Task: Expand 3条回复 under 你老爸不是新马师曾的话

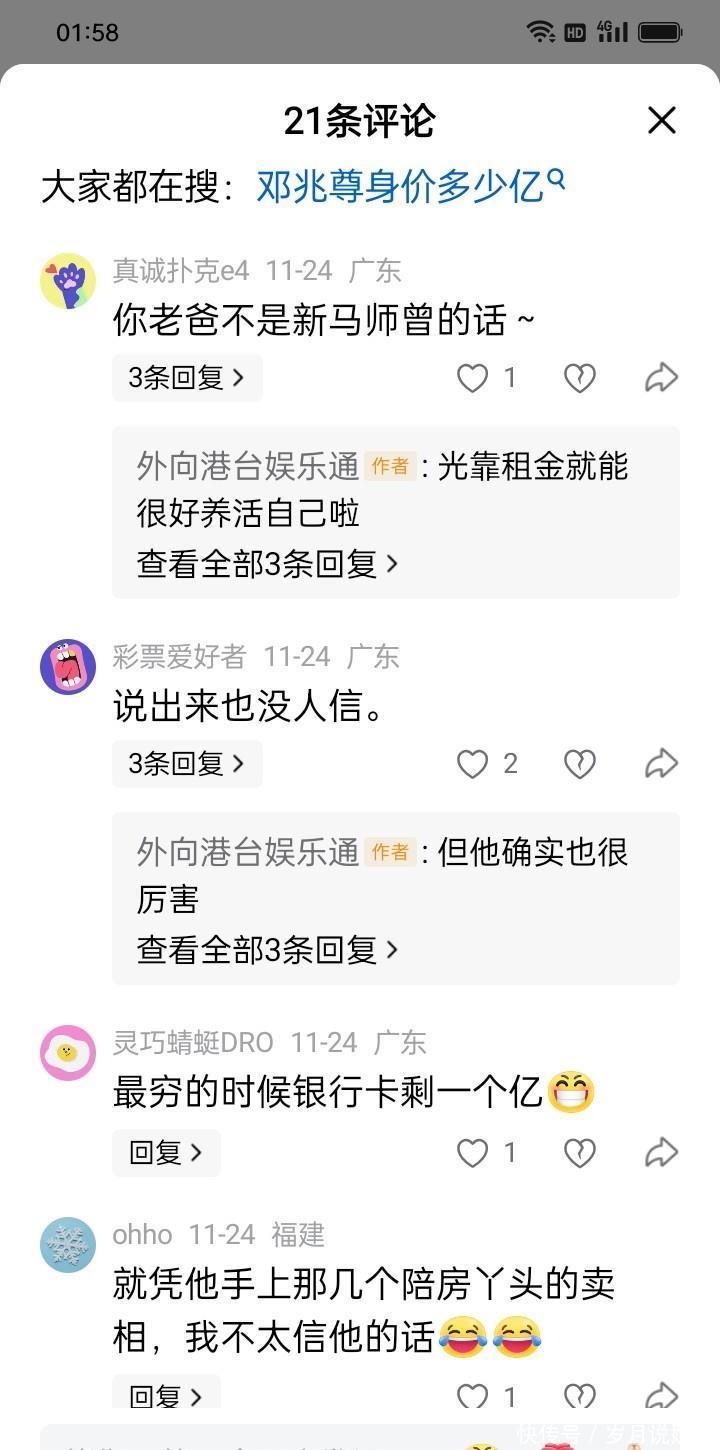Action: 187,378
